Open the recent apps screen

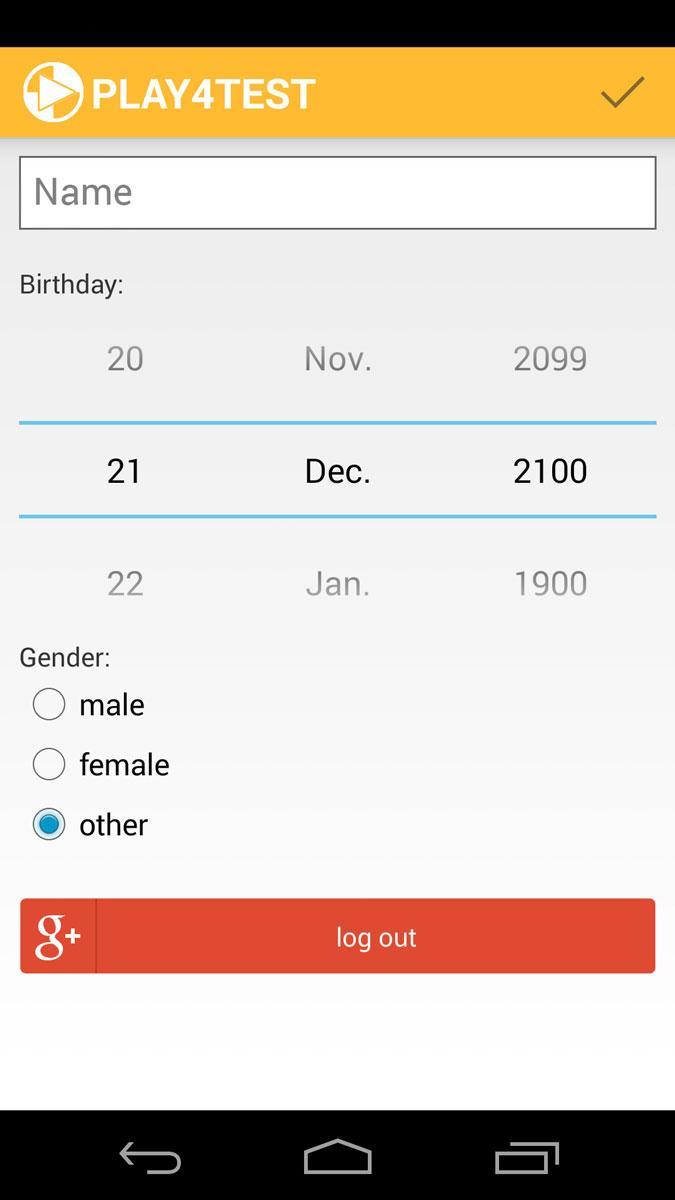[527, 1157]
